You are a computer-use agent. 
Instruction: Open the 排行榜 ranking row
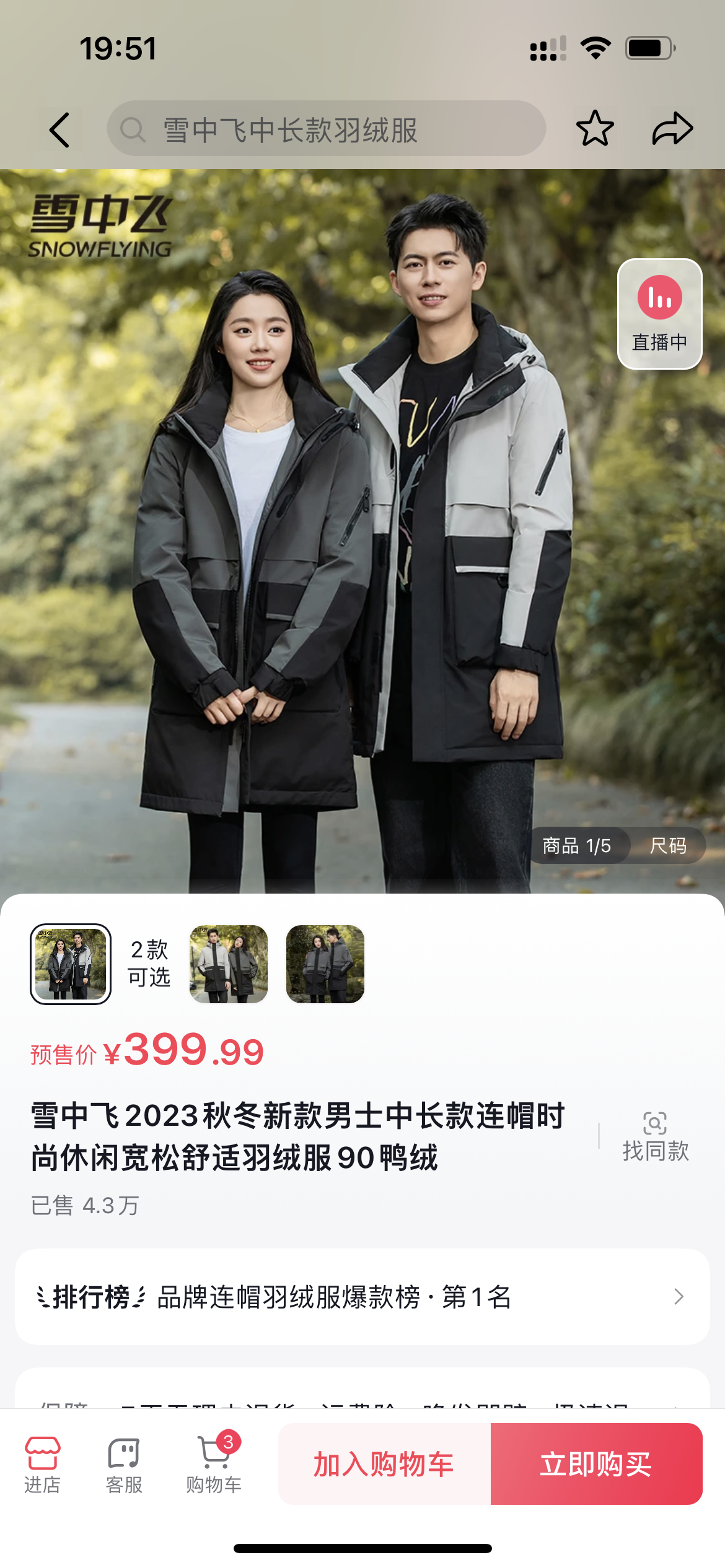point(362,1297)
